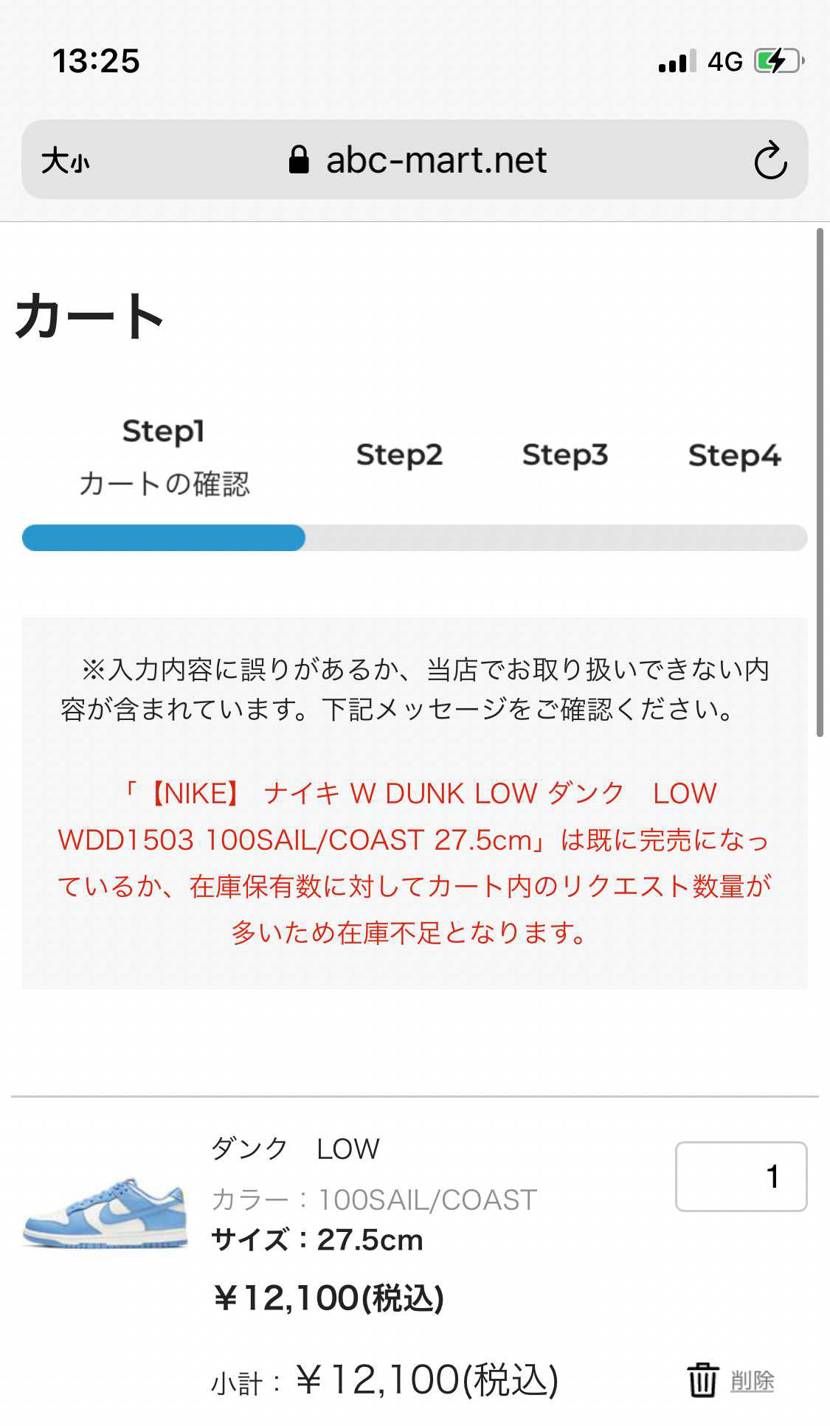Click the trash can icon next to 削除
Viewport: 830px width, 1426px height.
703,1379
